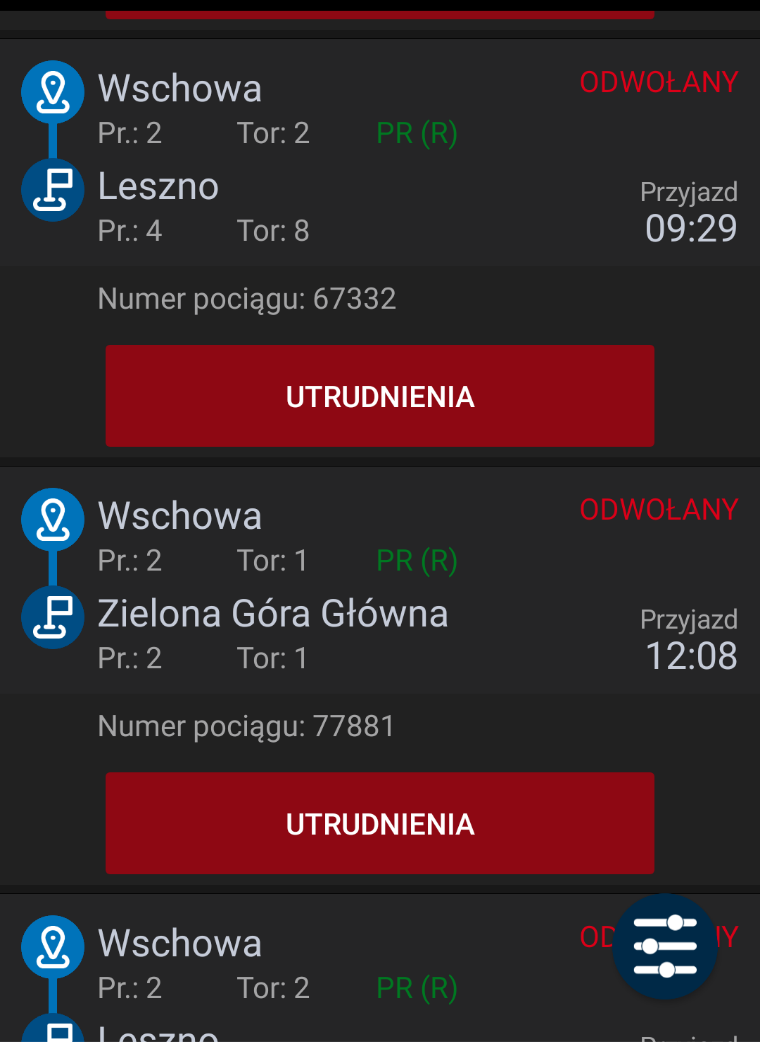Open Utrudnienia for train 67332

coord(380,396)
